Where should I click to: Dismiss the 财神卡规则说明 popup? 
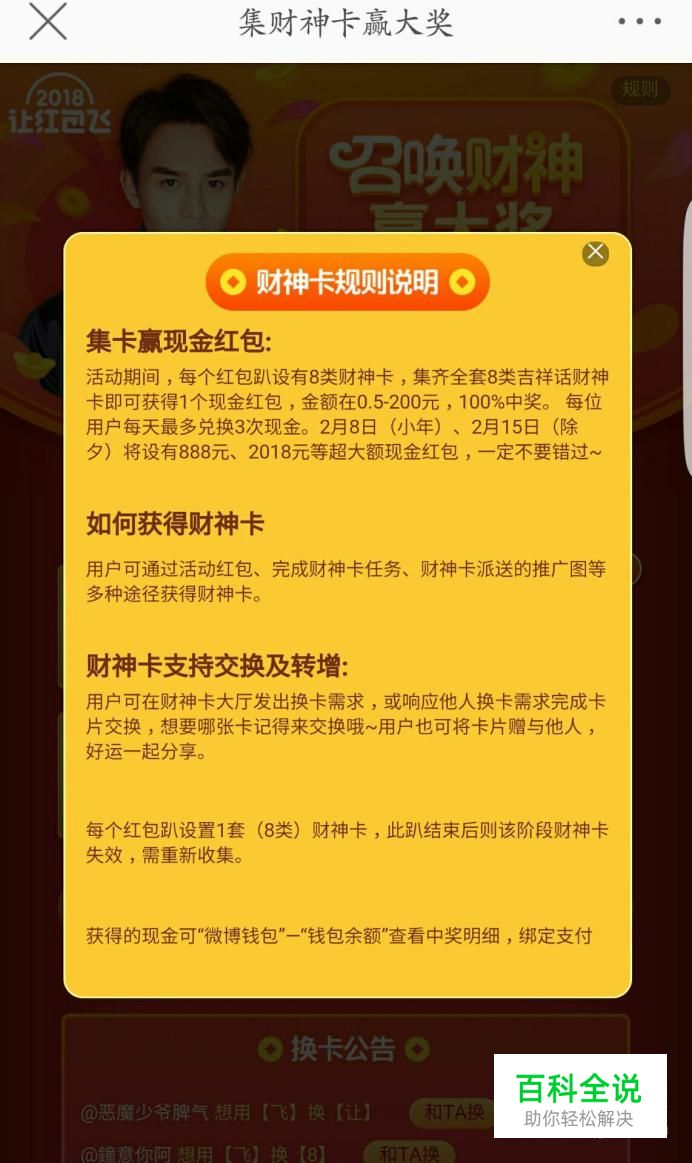pos(595,253)
